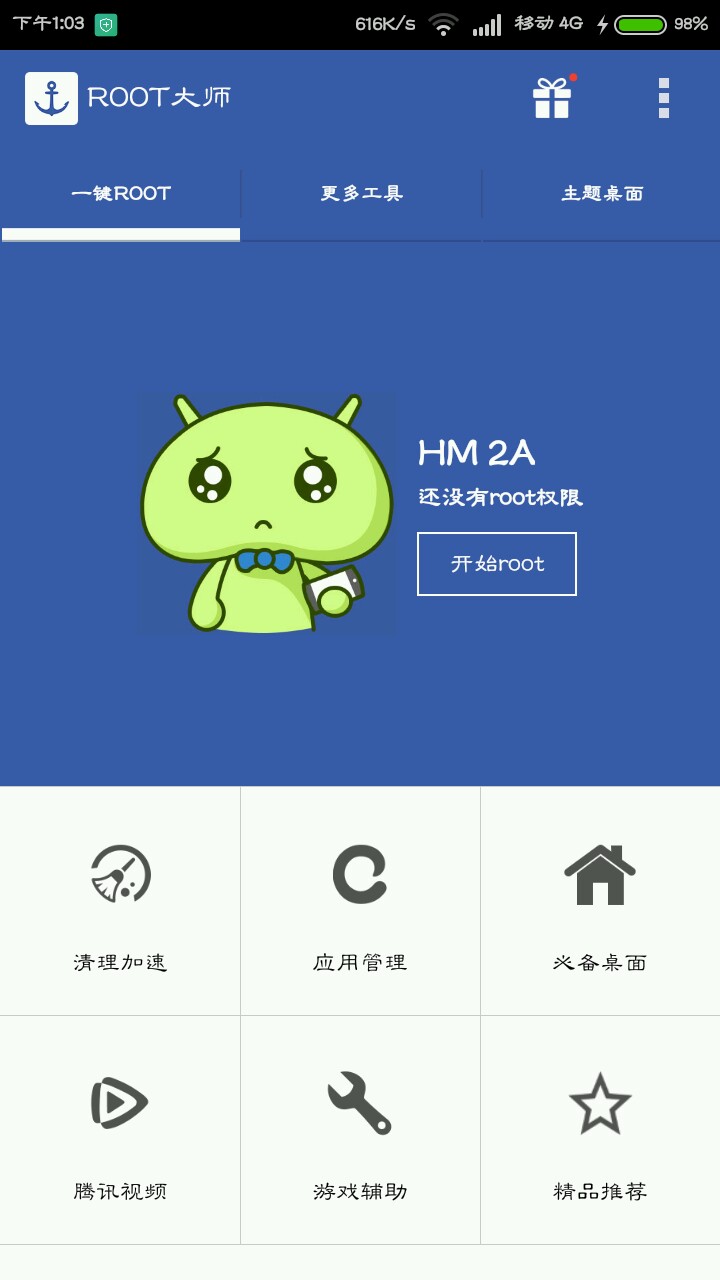Open the overflow menu

pyautogui.click(x=664, y=98)
